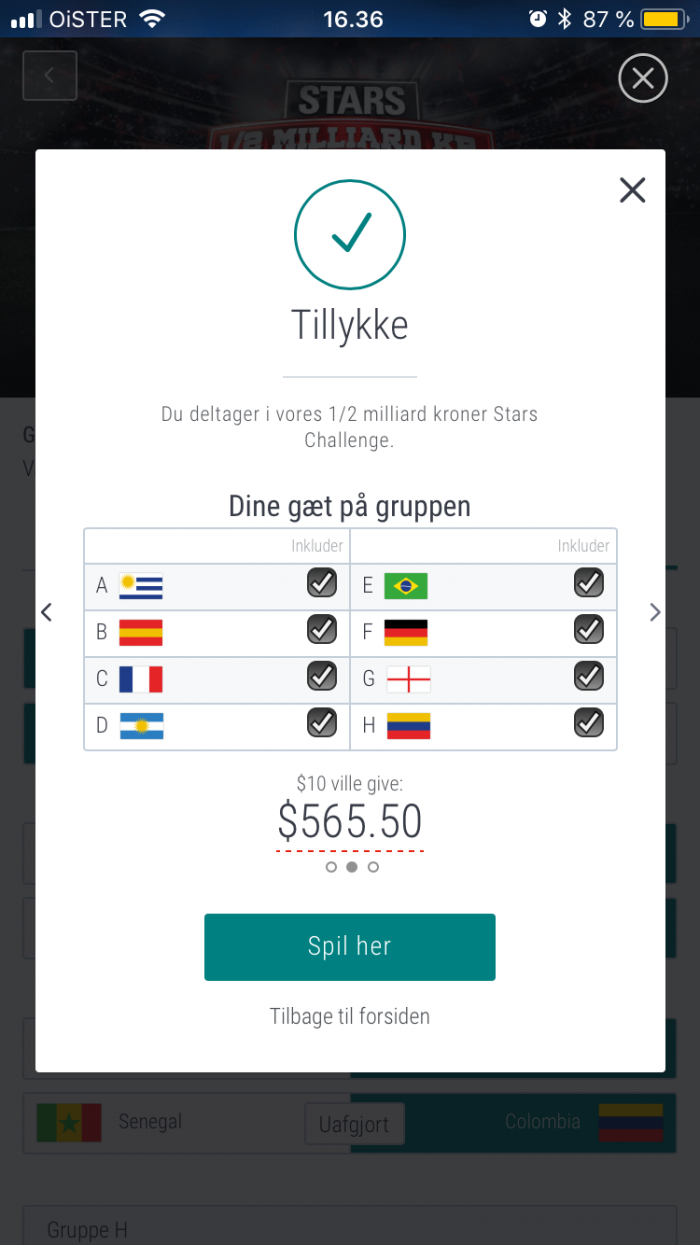Show previous slide with the left arrow
This screenshot has height=1245, width=700.
point(46,612)
